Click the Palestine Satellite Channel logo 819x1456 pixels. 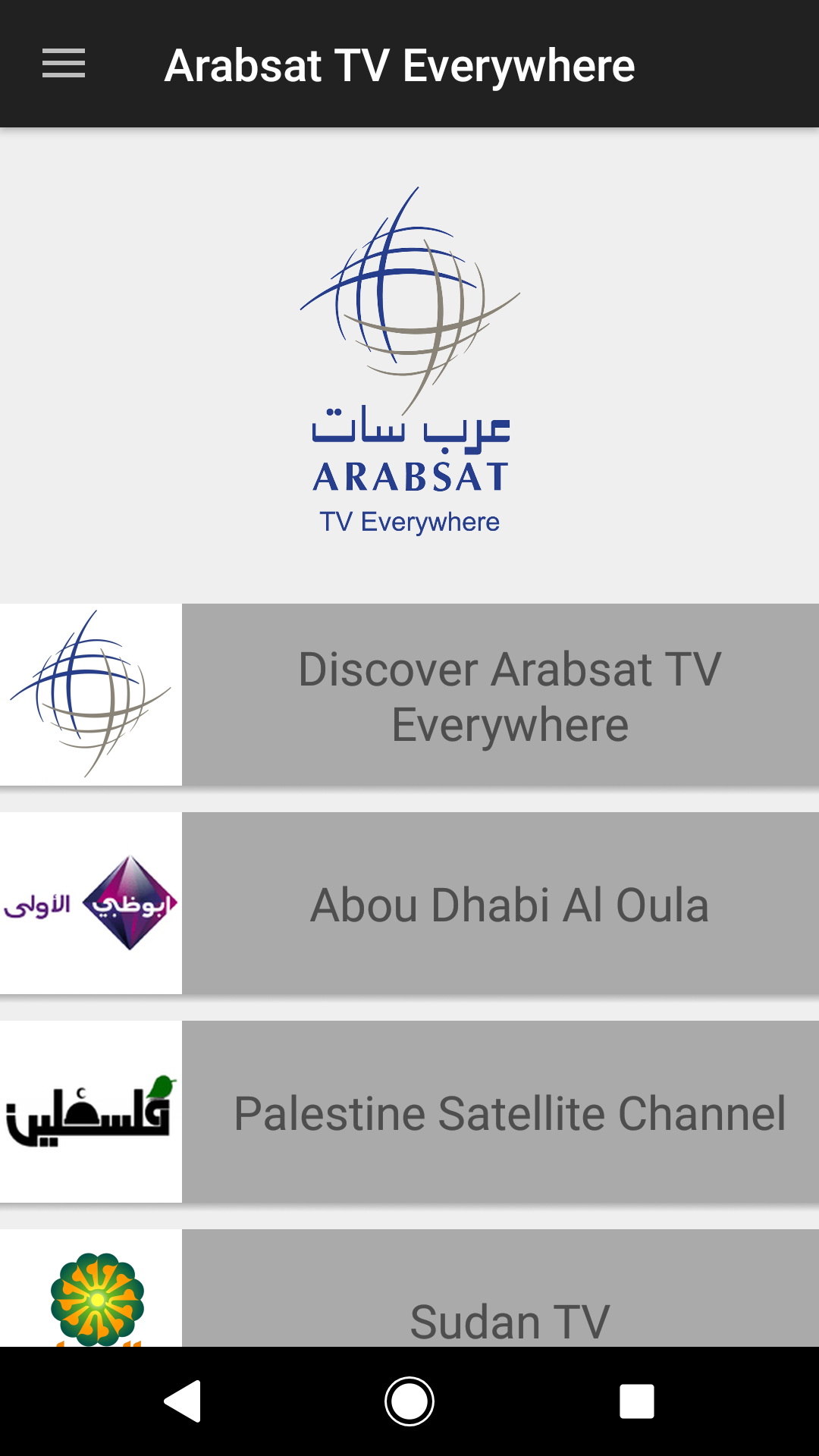tap(91, 1112)
